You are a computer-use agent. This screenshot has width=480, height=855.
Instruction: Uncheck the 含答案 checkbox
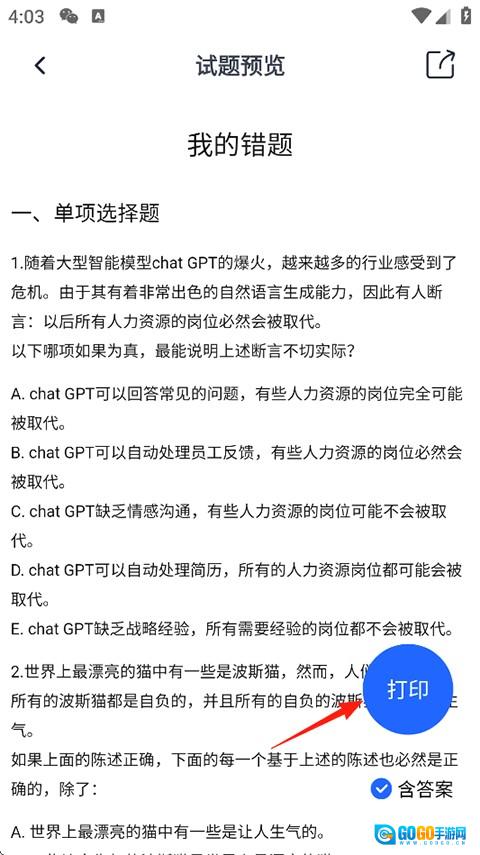tap(381, 788)
